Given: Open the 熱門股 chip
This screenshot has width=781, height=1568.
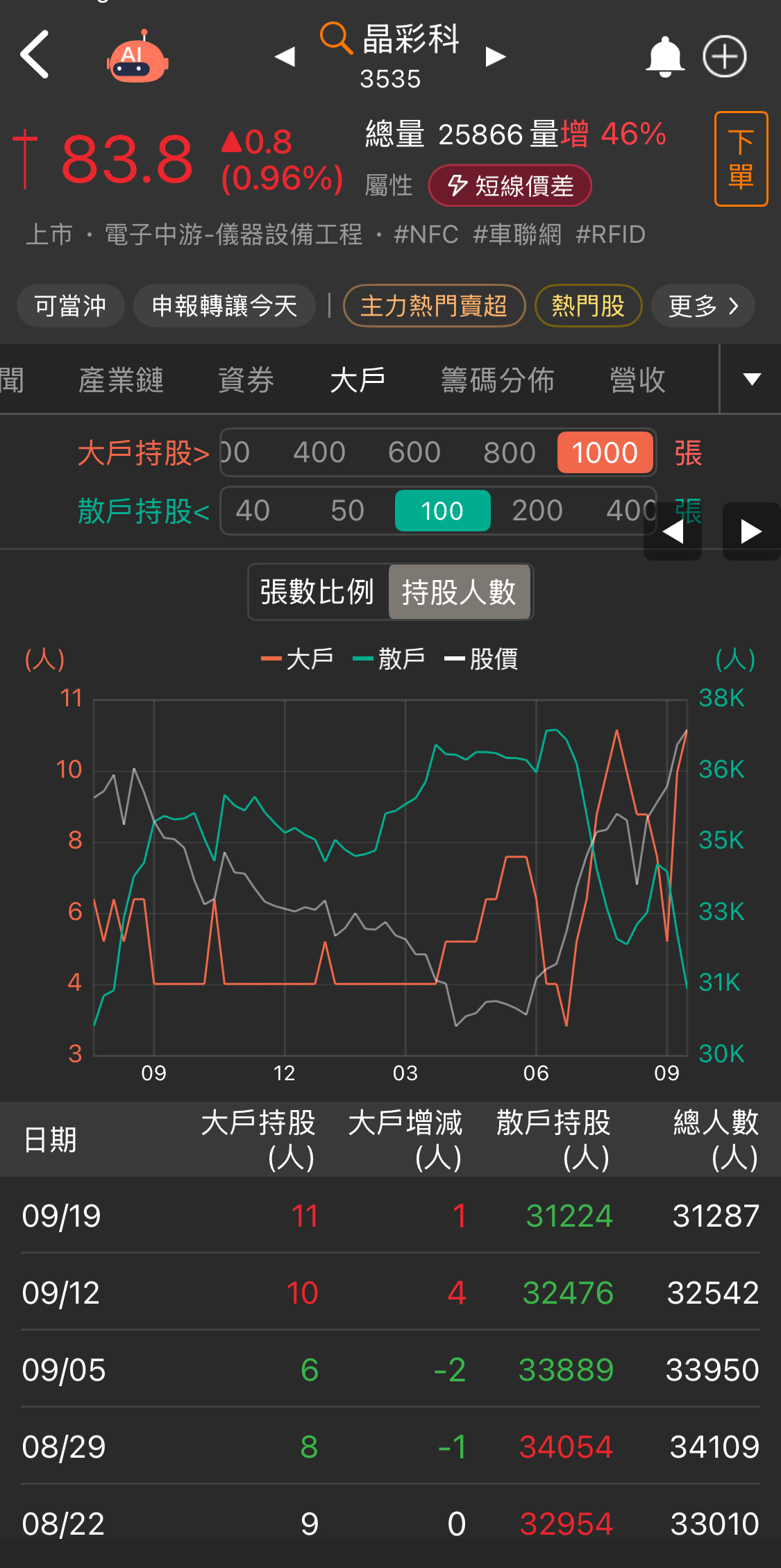Looking at the screenshot, I should pos(588,306).
